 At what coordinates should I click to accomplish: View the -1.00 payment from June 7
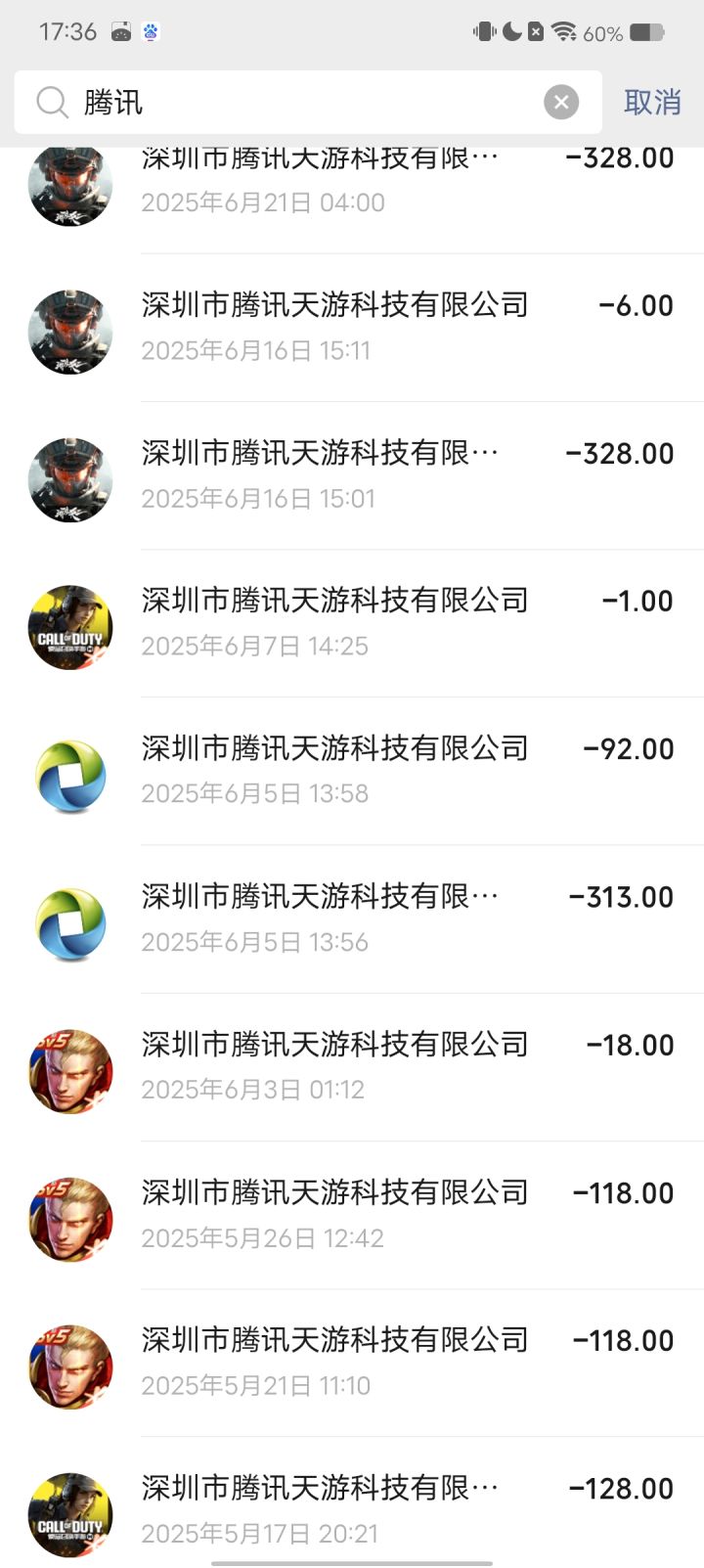click(x=391, y=623)
